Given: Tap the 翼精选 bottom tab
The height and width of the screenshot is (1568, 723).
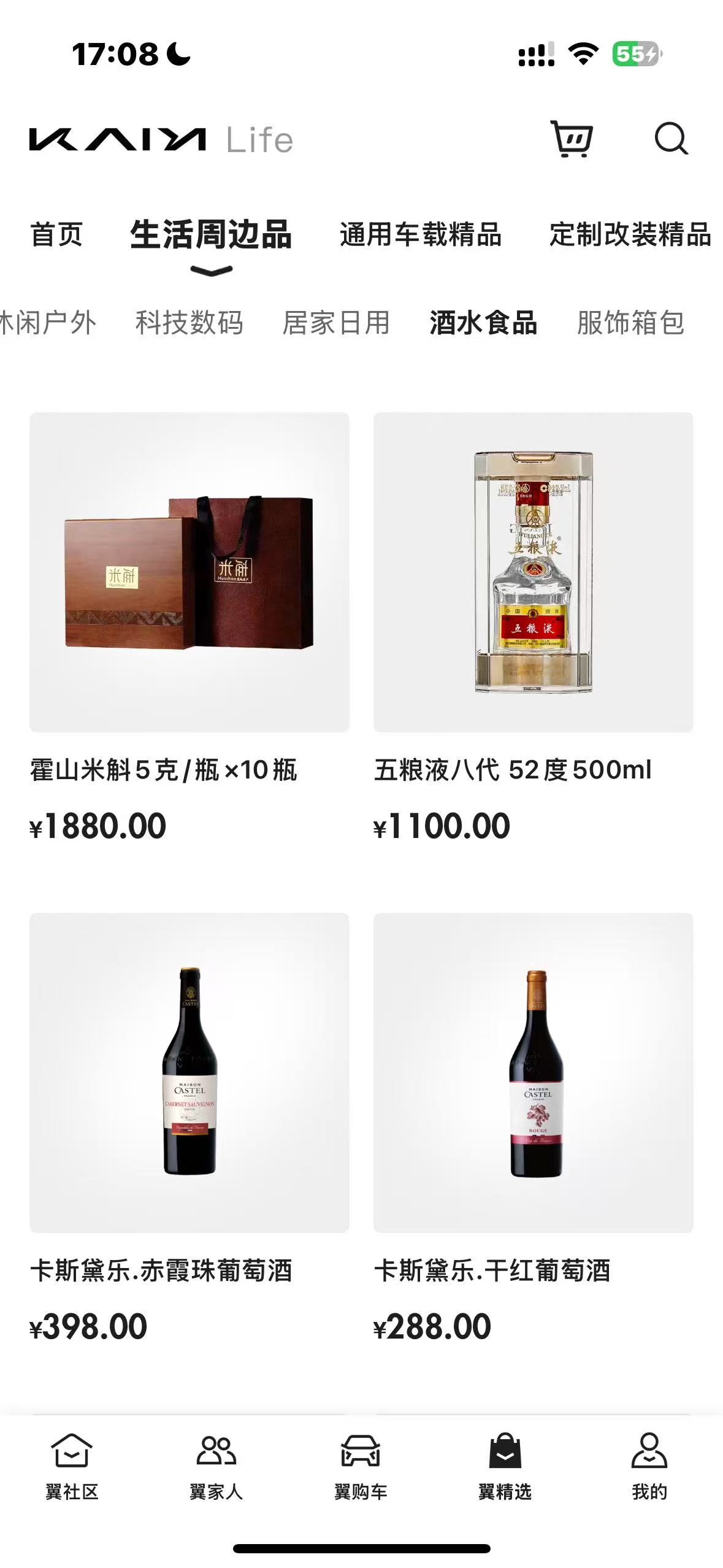Looking at the screenshot, I should pyautogui.click(x=505, y=1466).
